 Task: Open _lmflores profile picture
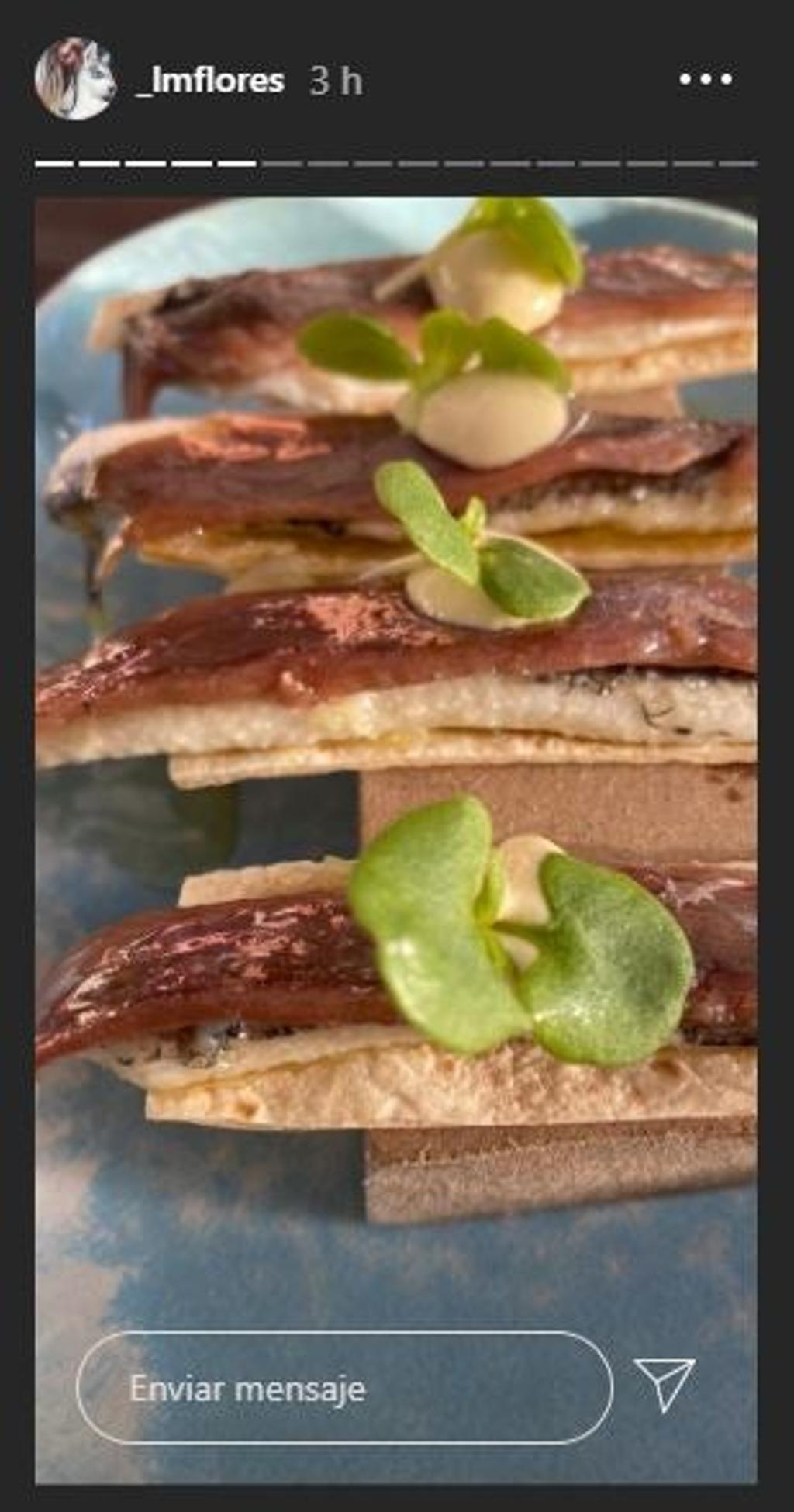click(74, 79)
